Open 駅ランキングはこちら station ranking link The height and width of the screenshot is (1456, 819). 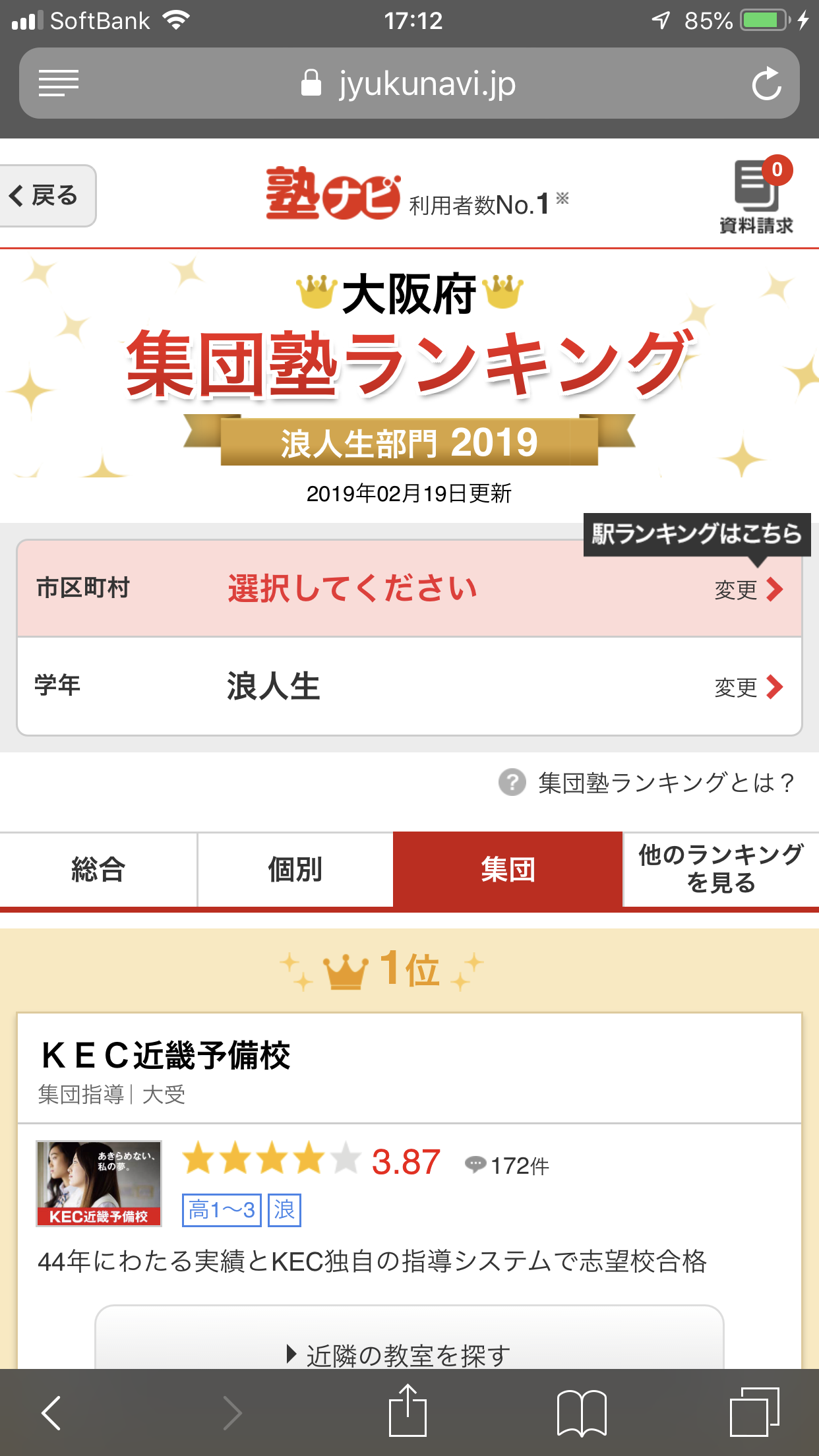click(x=697, y=534)
